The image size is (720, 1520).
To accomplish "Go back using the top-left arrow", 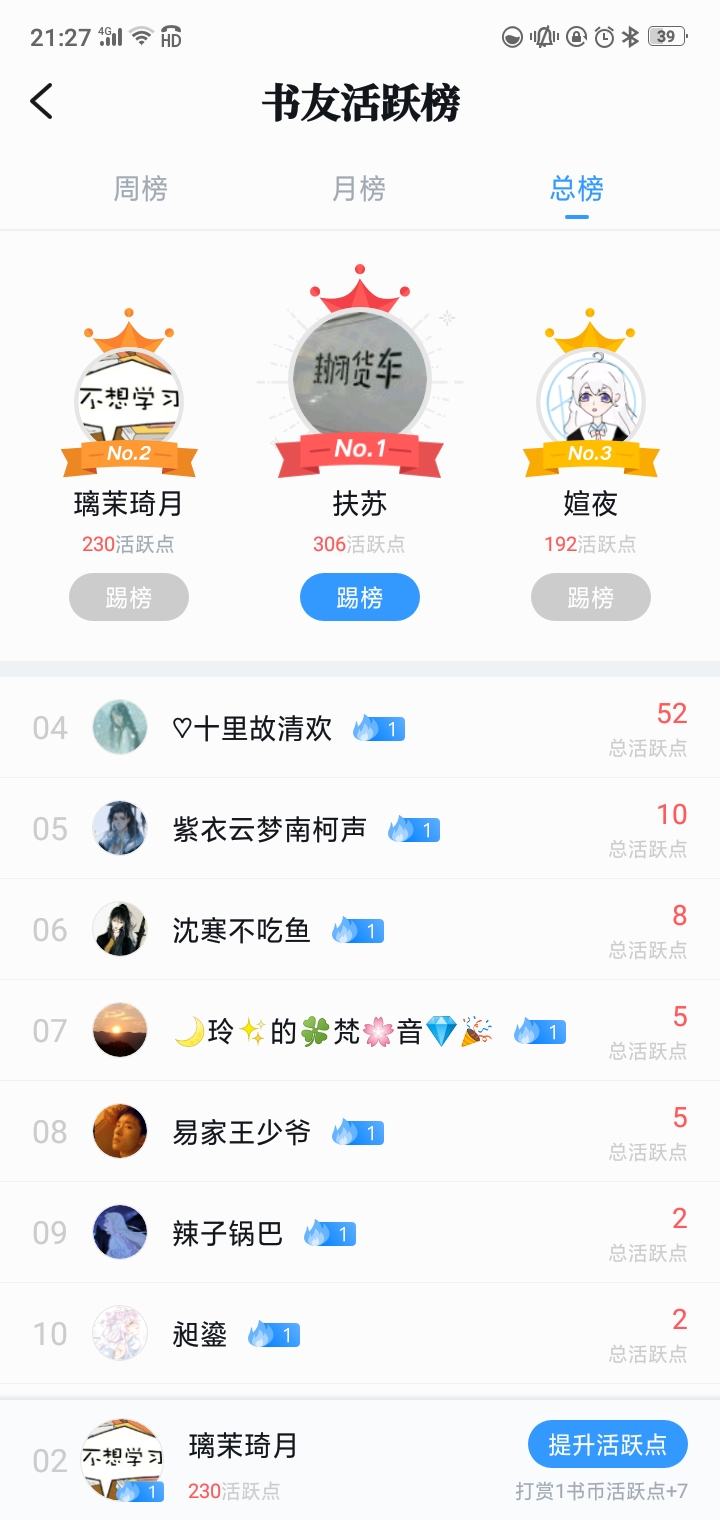I will tap(42, 102).
